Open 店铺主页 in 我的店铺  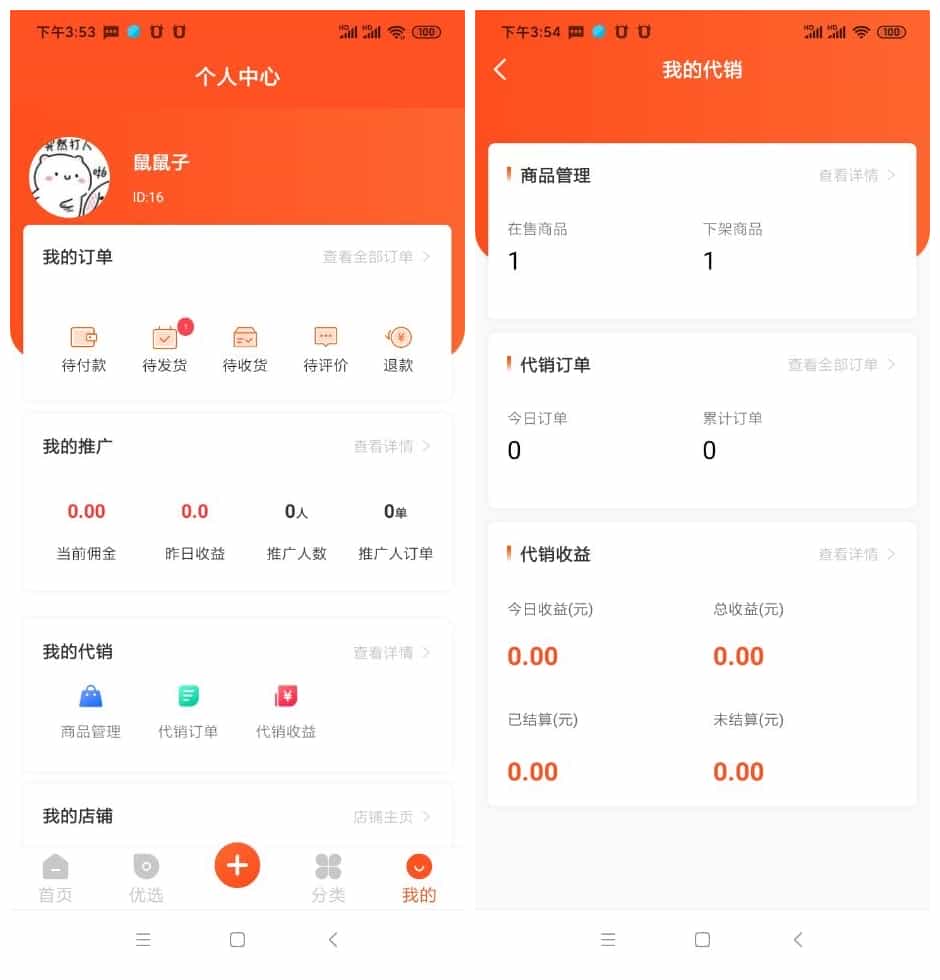pos(391,817)
